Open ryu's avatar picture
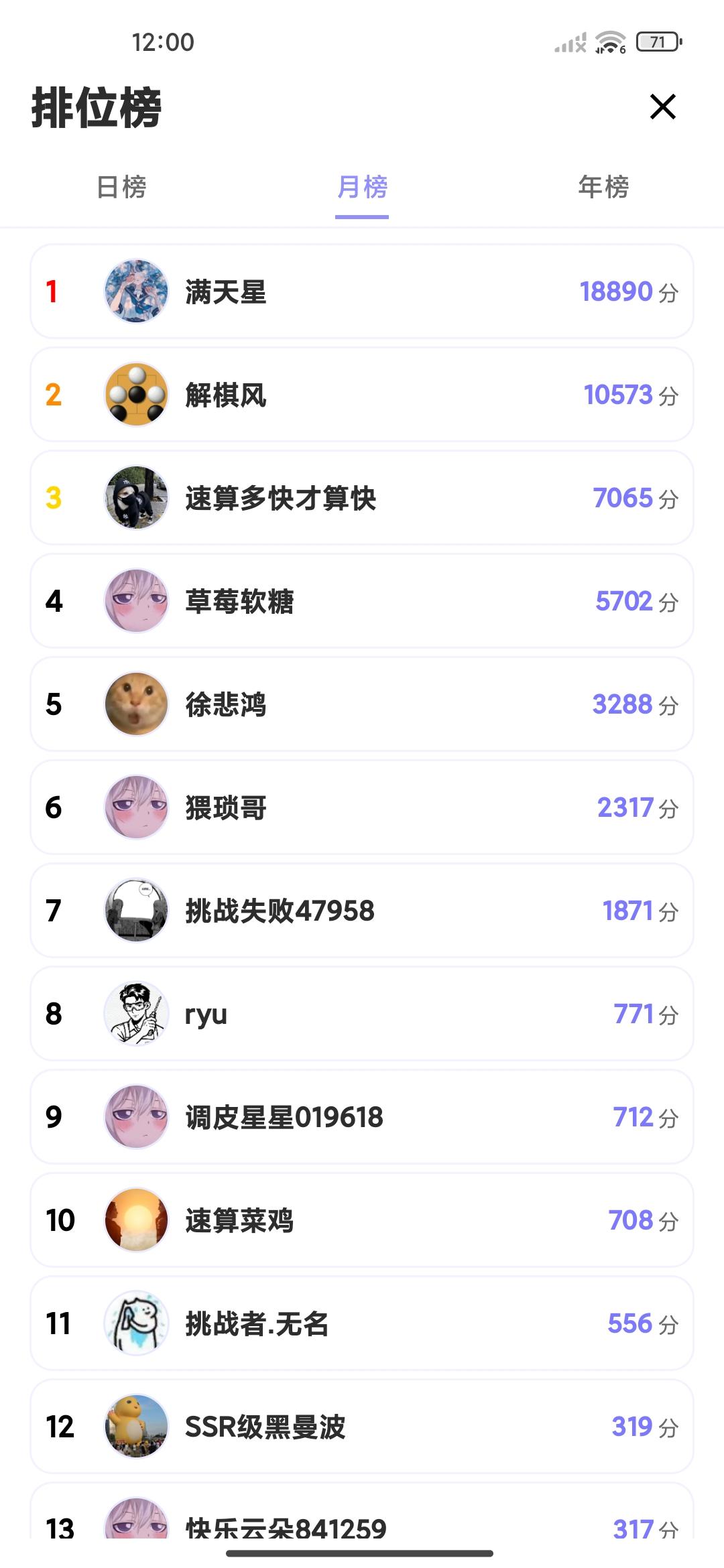724x1568 pixels. (x=136, y=1015)
